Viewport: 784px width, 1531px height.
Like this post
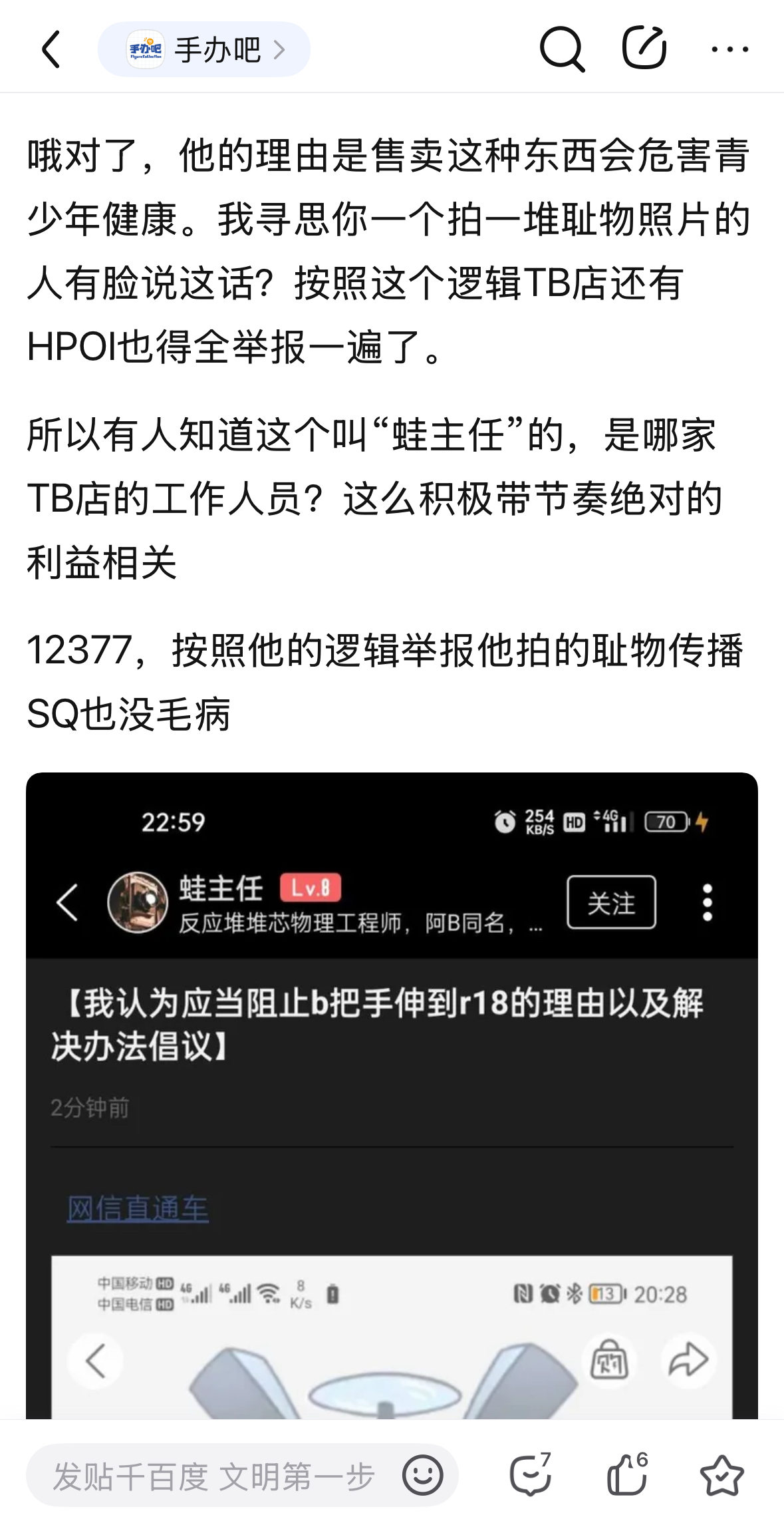pyautogui.click(x=627, y=1475)
